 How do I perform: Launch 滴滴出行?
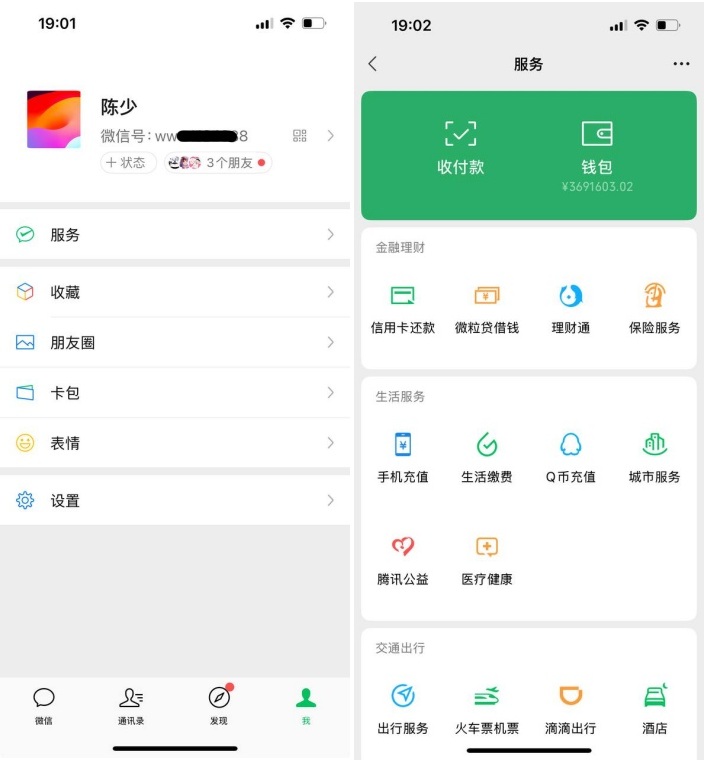(570, 709)
